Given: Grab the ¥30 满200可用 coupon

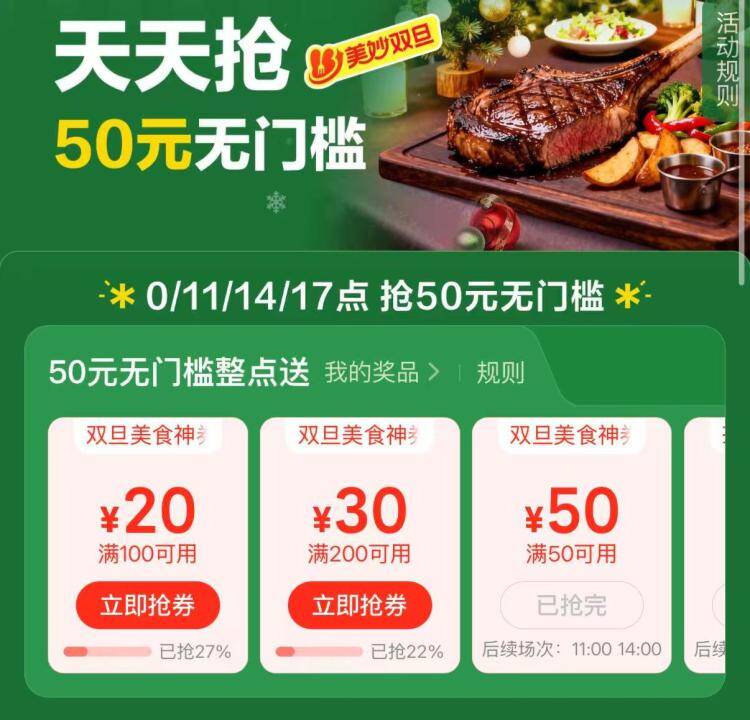Looking at the screenshot, I should [360, 605].
